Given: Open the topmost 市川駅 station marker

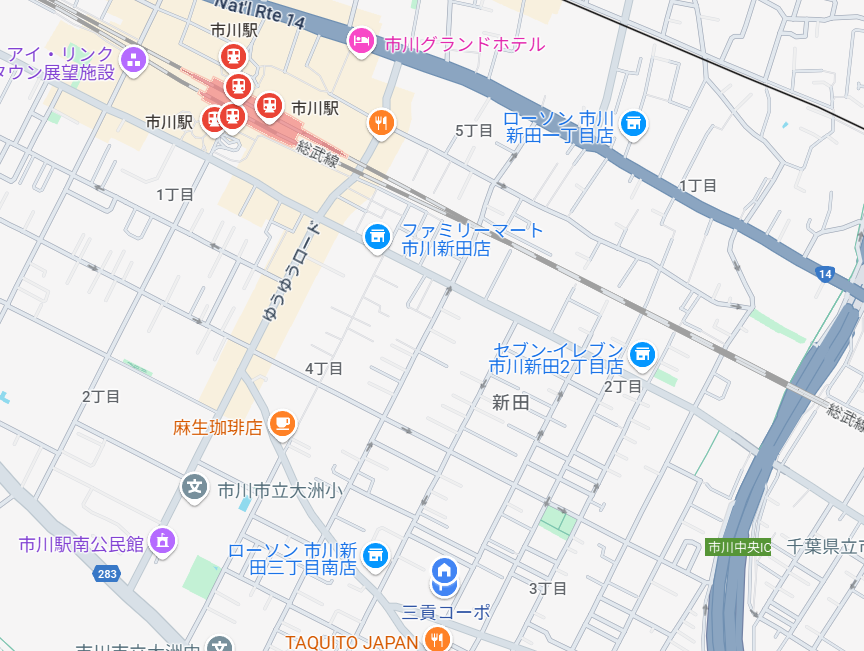Looking at the screenshot, I should [233, 57].
